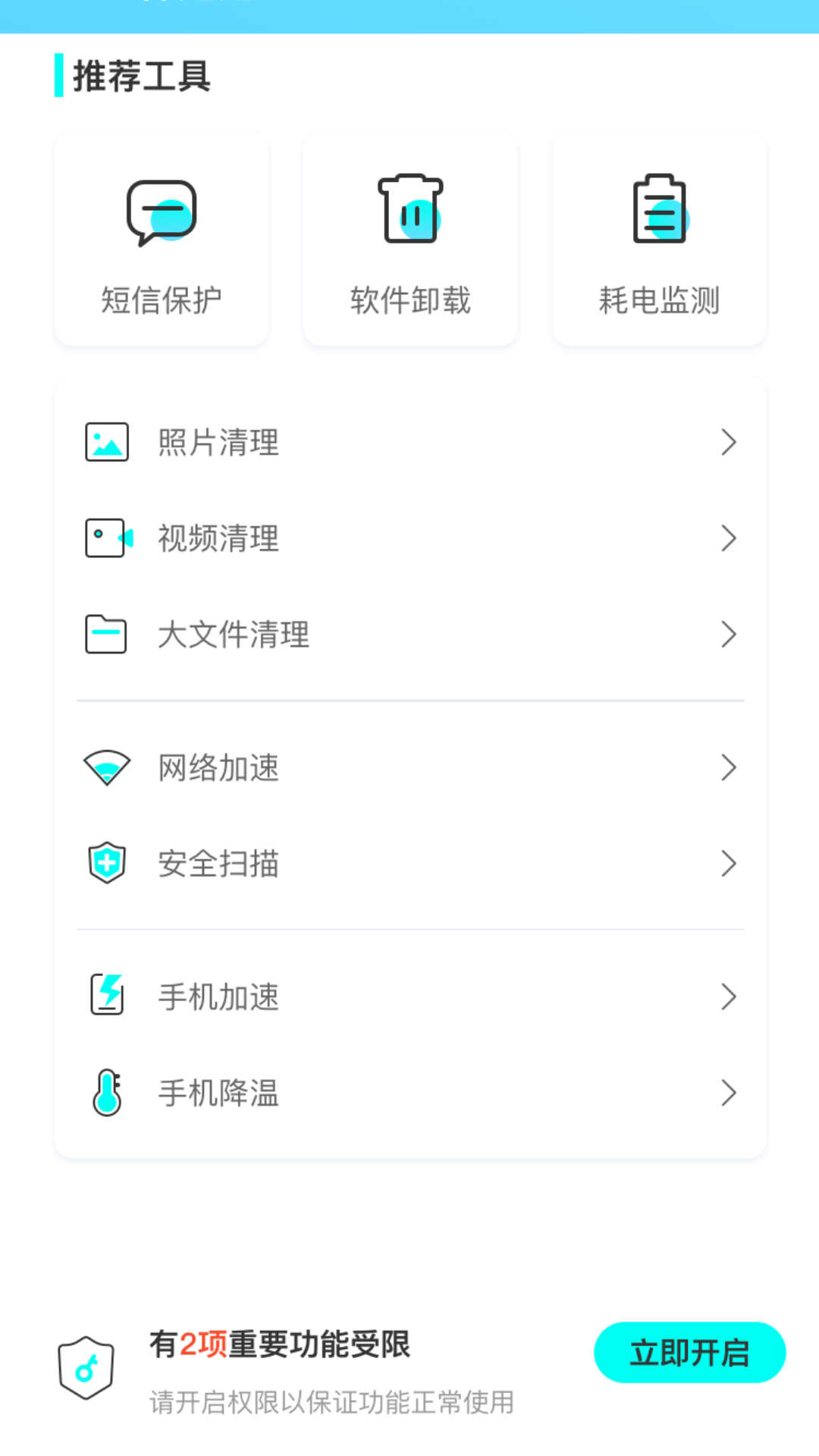Image resolution: width=819 pixels, height=1456 pixels.
Task: Open the 手机加速 row
Action: (409, 996)
